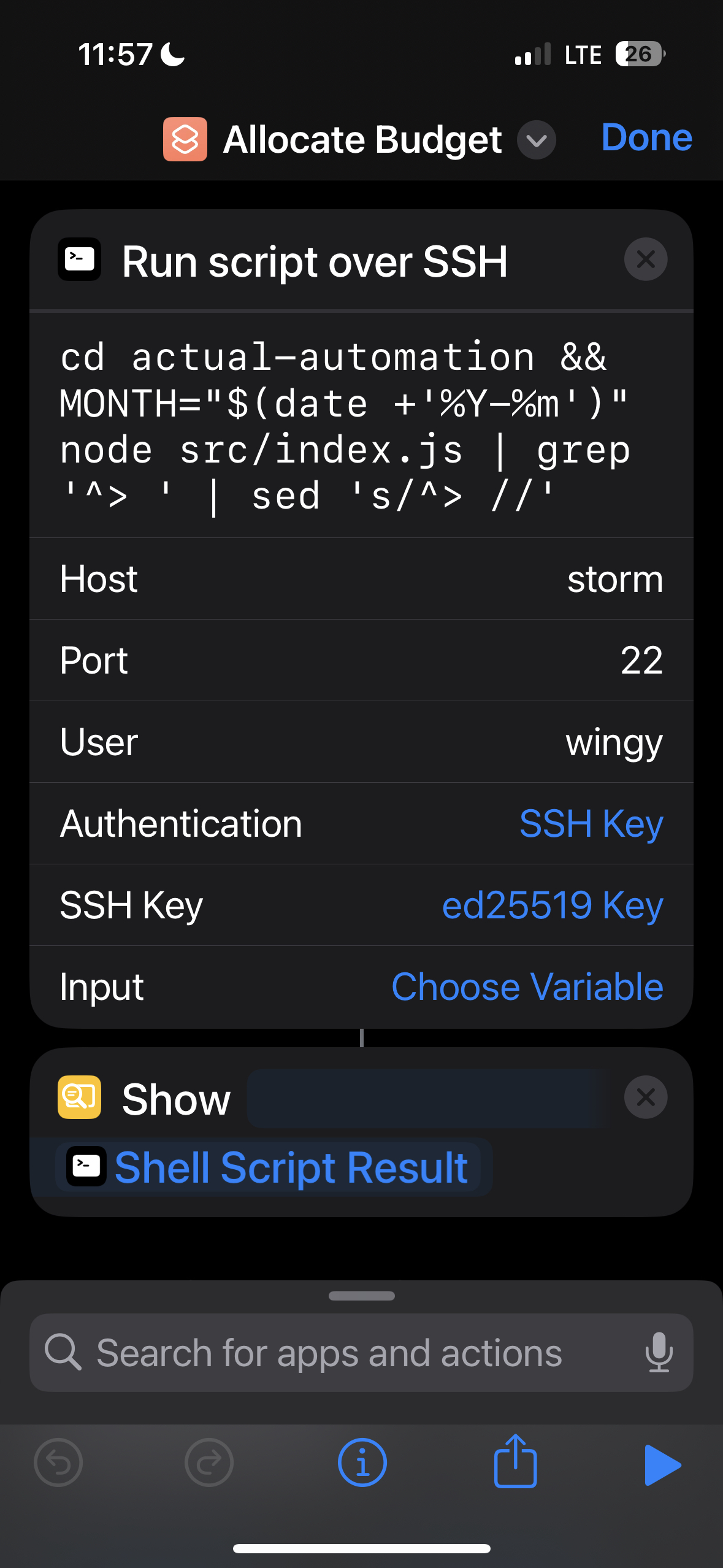The height and width of the screenshot is (1568, 723).
Task: Remove the Show action
Action: click(645, 1097)
